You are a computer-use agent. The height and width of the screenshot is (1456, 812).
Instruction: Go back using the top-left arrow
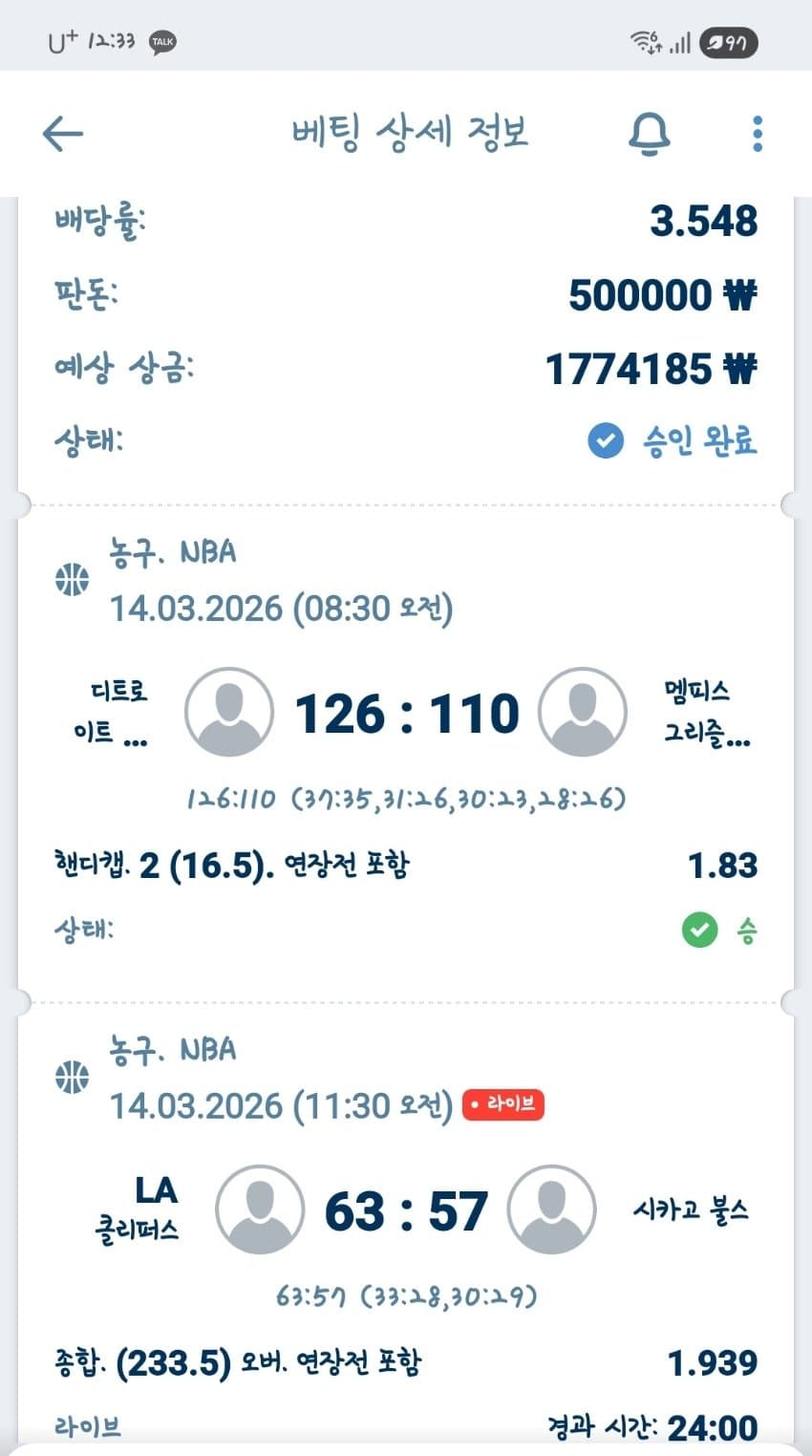click(x=63, y=134)
